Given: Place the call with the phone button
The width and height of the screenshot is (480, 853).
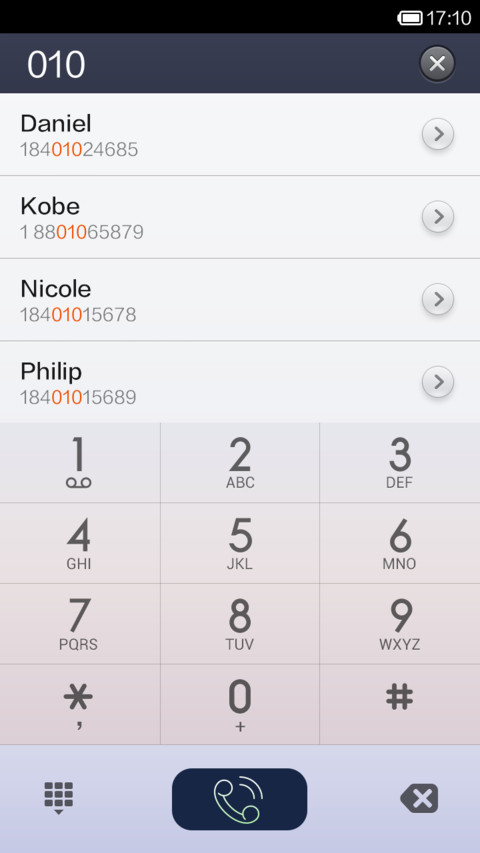Looking at the screenshot, I should pyautogui.click(x=239, y=799).
